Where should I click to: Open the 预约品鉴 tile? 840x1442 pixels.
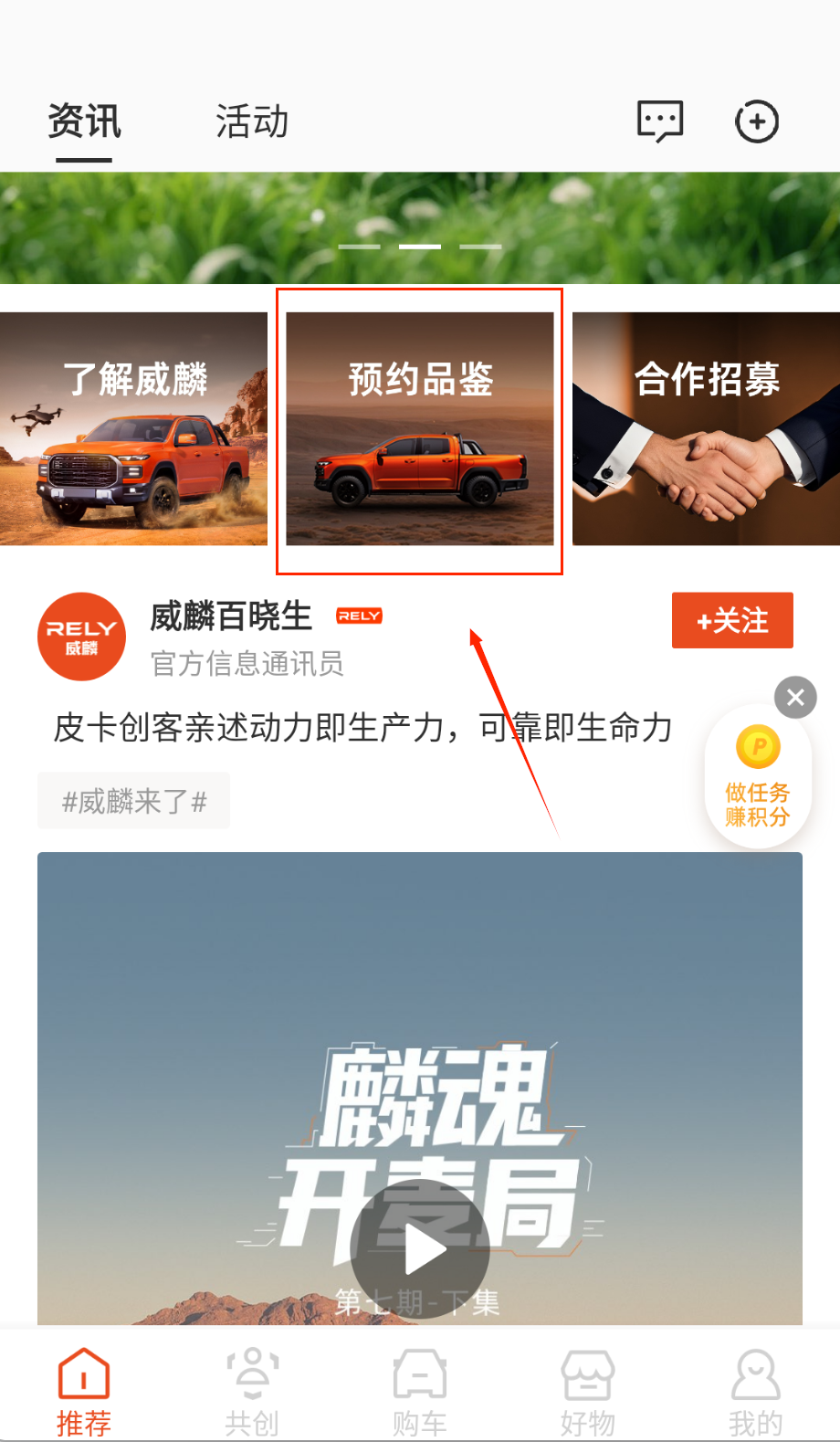(x=419, y=429)
